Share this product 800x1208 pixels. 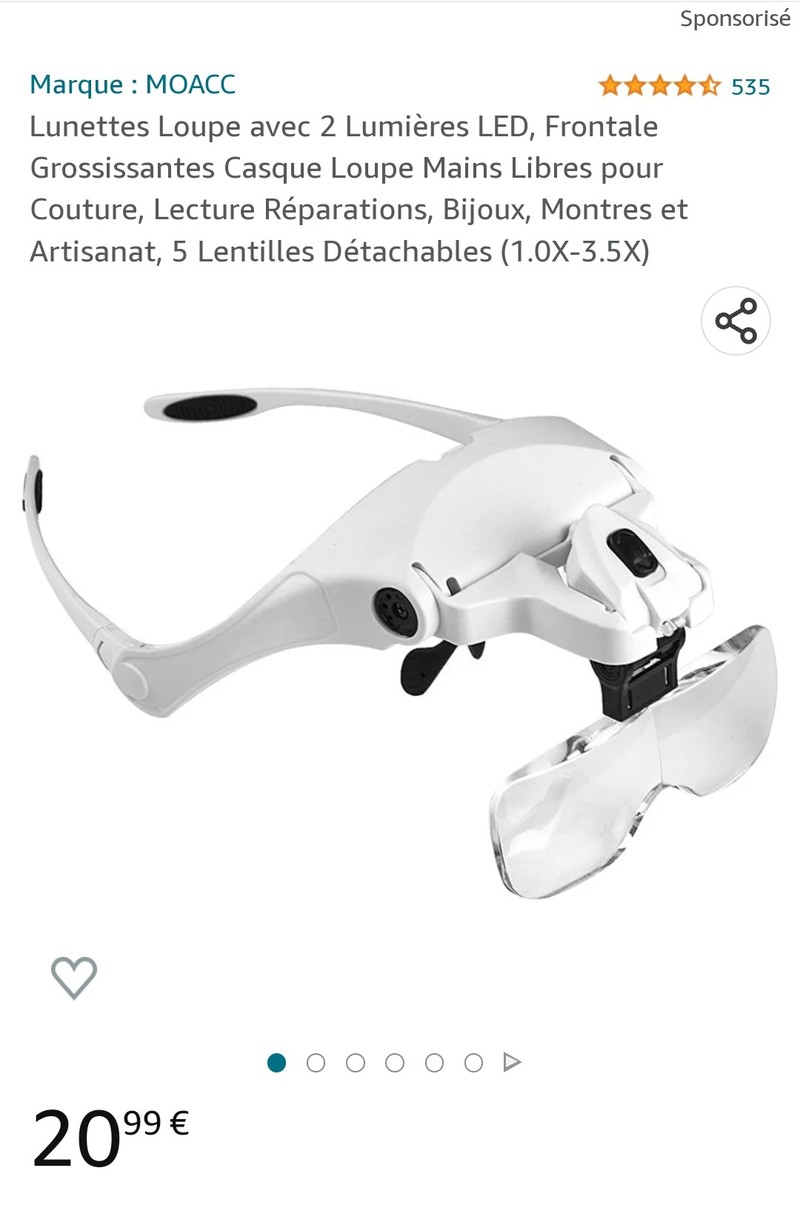pyautogui.click(x=735, y=321)
